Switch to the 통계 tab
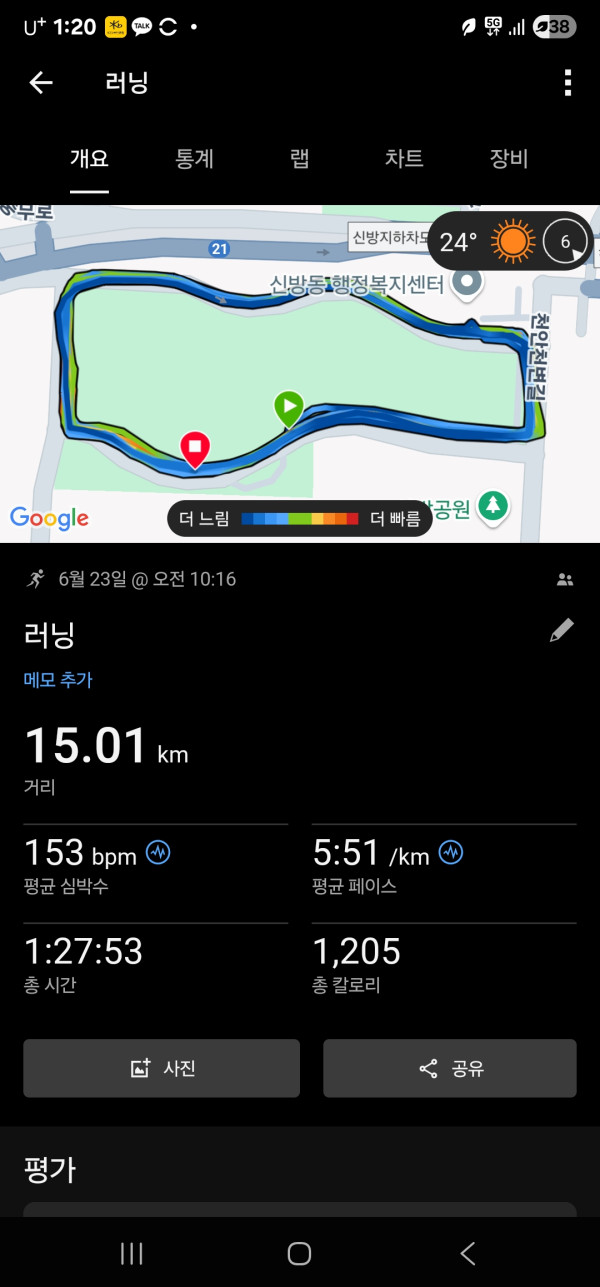The height and width of the screenshot is (1287, 600). (194, 159)
